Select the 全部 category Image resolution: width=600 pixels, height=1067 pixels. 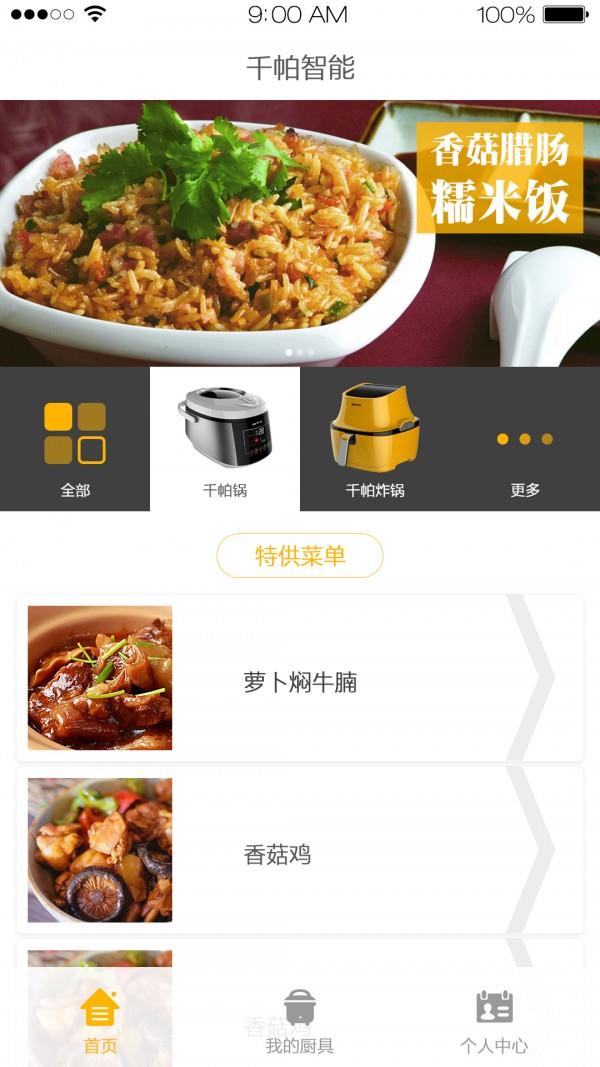point(75,440)
